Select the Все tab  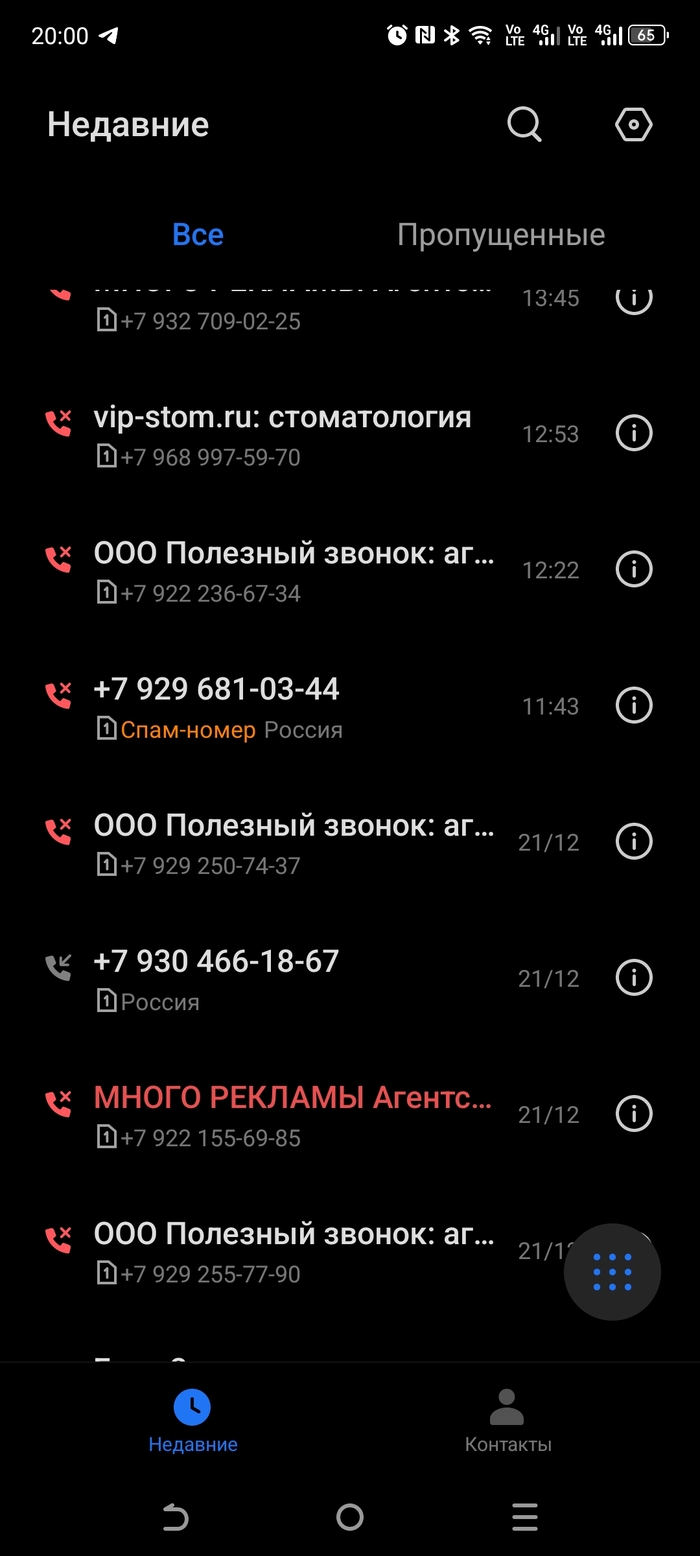[198, 235]
